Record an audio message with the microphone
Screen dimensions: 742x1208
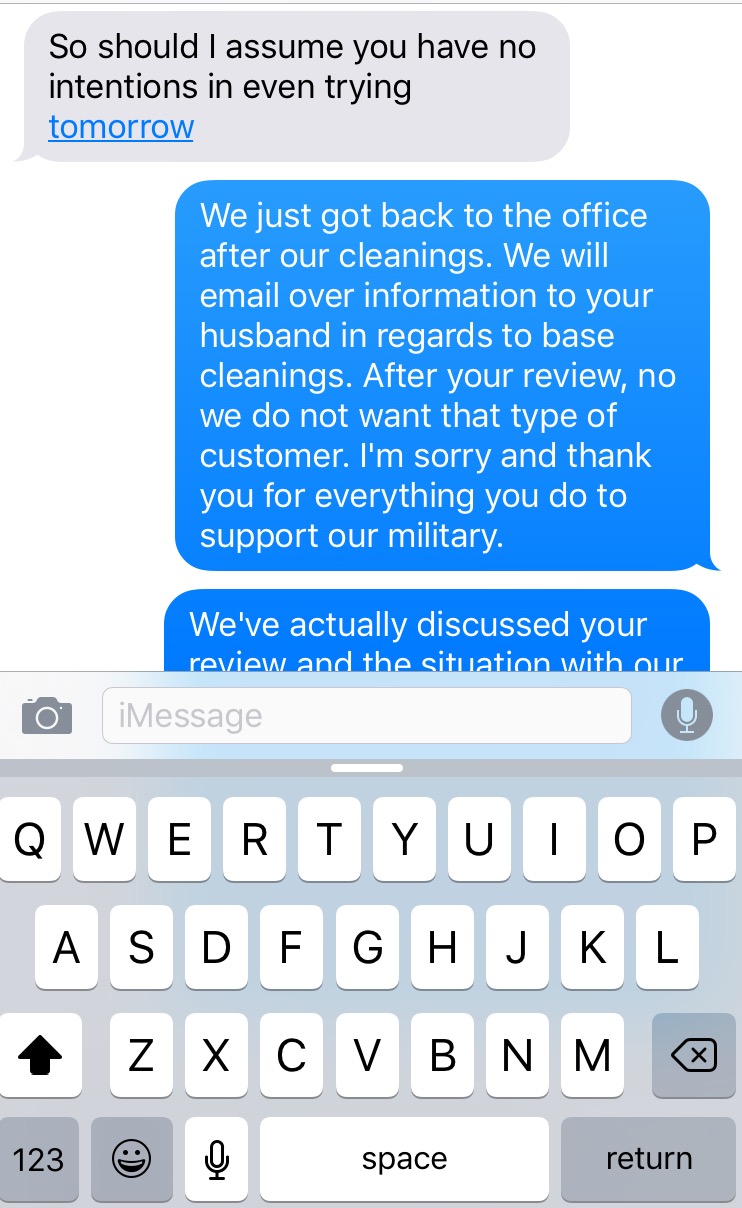pos(687,716)
